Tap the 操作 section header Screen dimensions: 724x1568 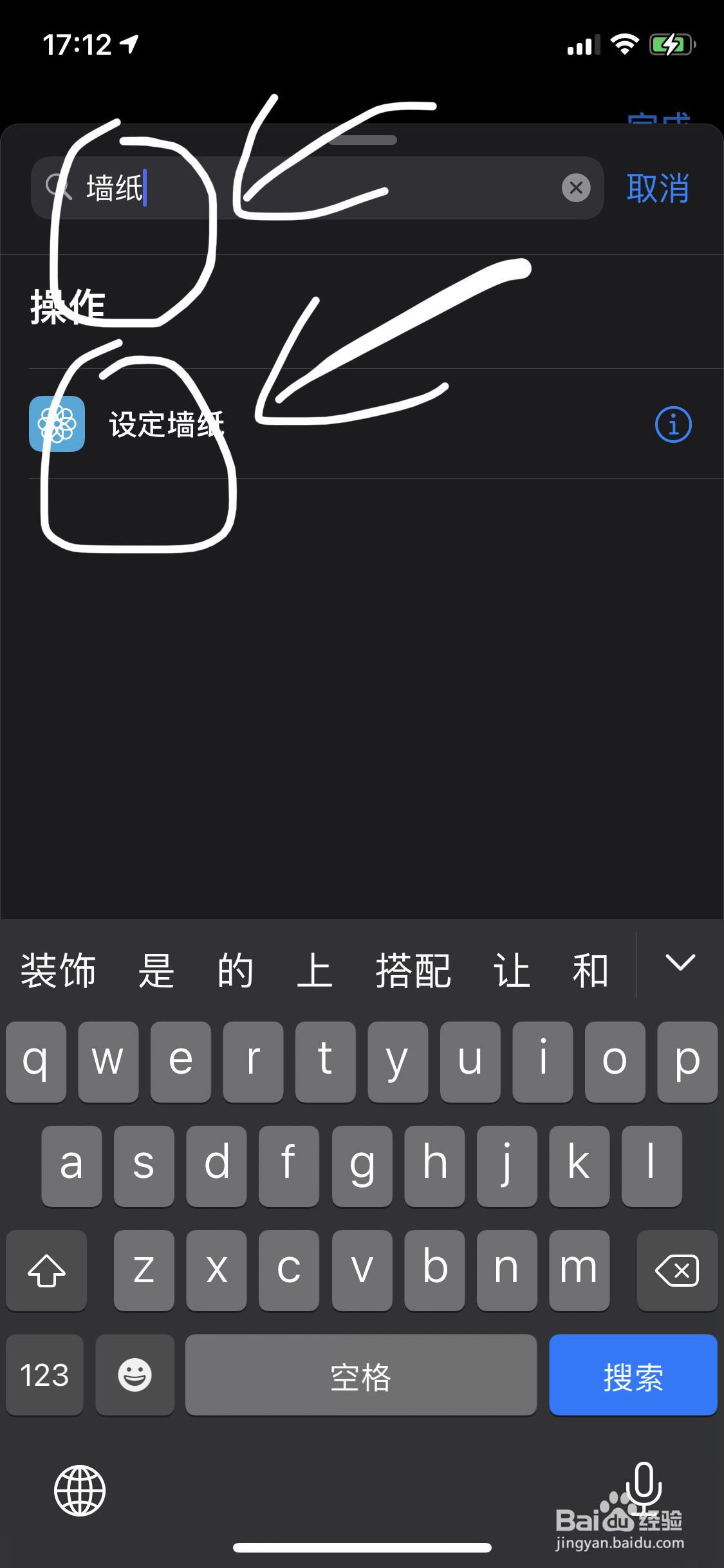pyautogui.click(x=66, y=306)
